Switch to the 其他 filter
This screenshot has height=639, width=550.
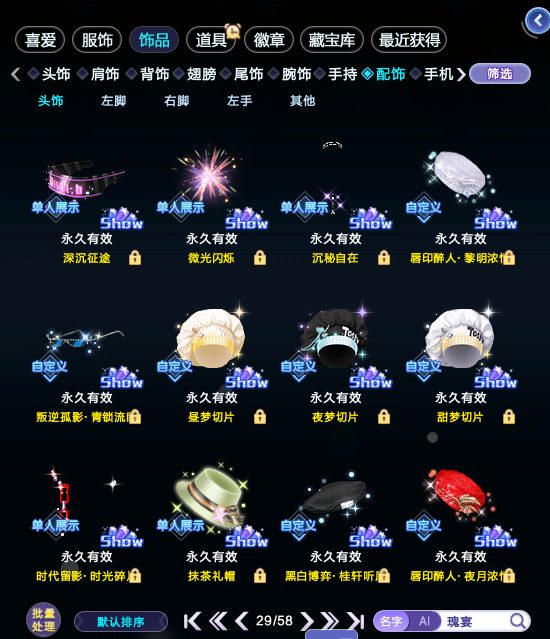point(303,101)
